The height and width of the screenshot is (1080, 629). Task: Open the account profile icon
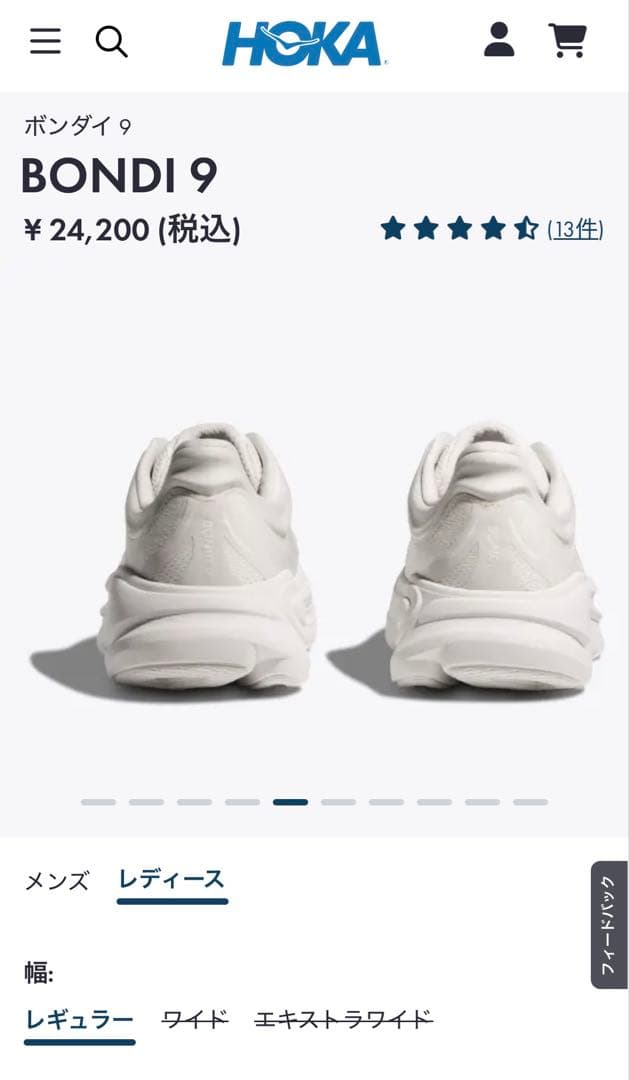[499, 40]
